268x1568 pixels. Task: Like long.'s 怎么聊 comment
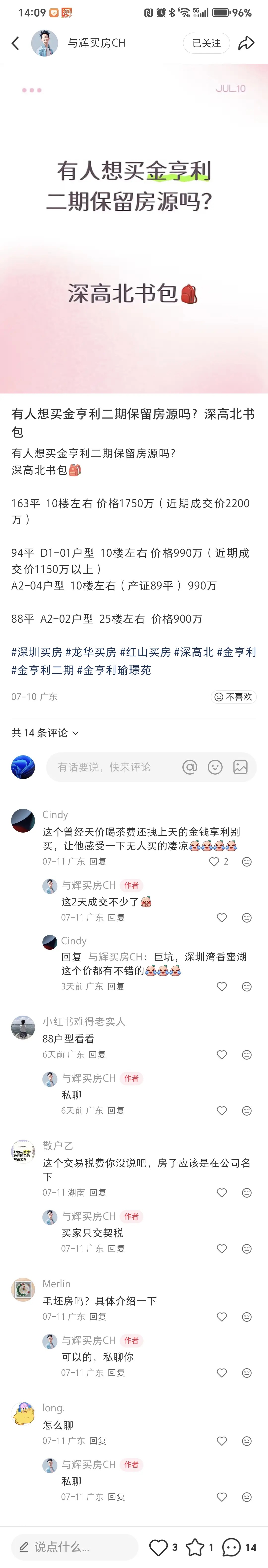(222, 1441)
